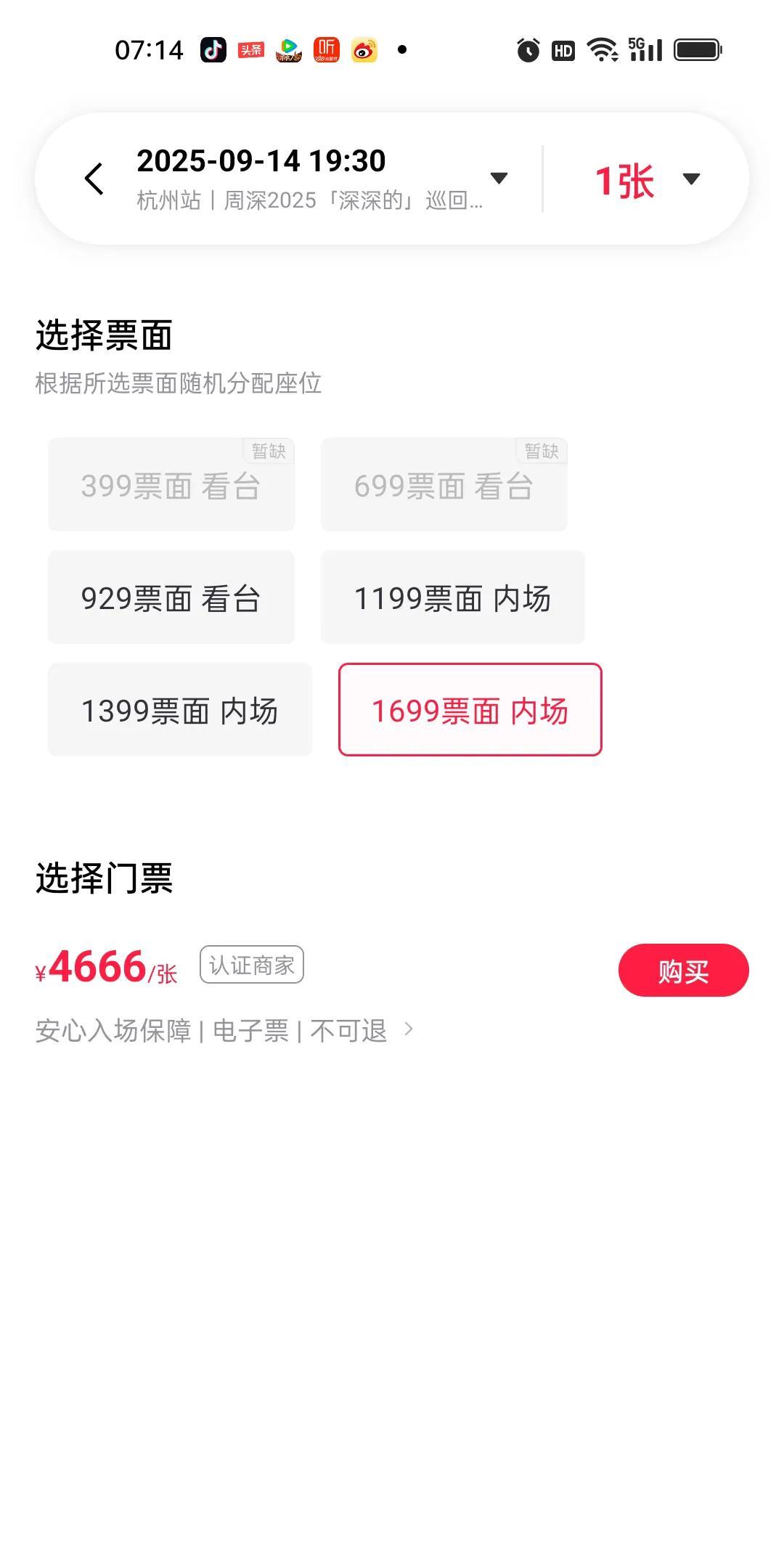Tap the selected 1699票面 内场 option
The image size is (784, 1568).
[470, 710]
